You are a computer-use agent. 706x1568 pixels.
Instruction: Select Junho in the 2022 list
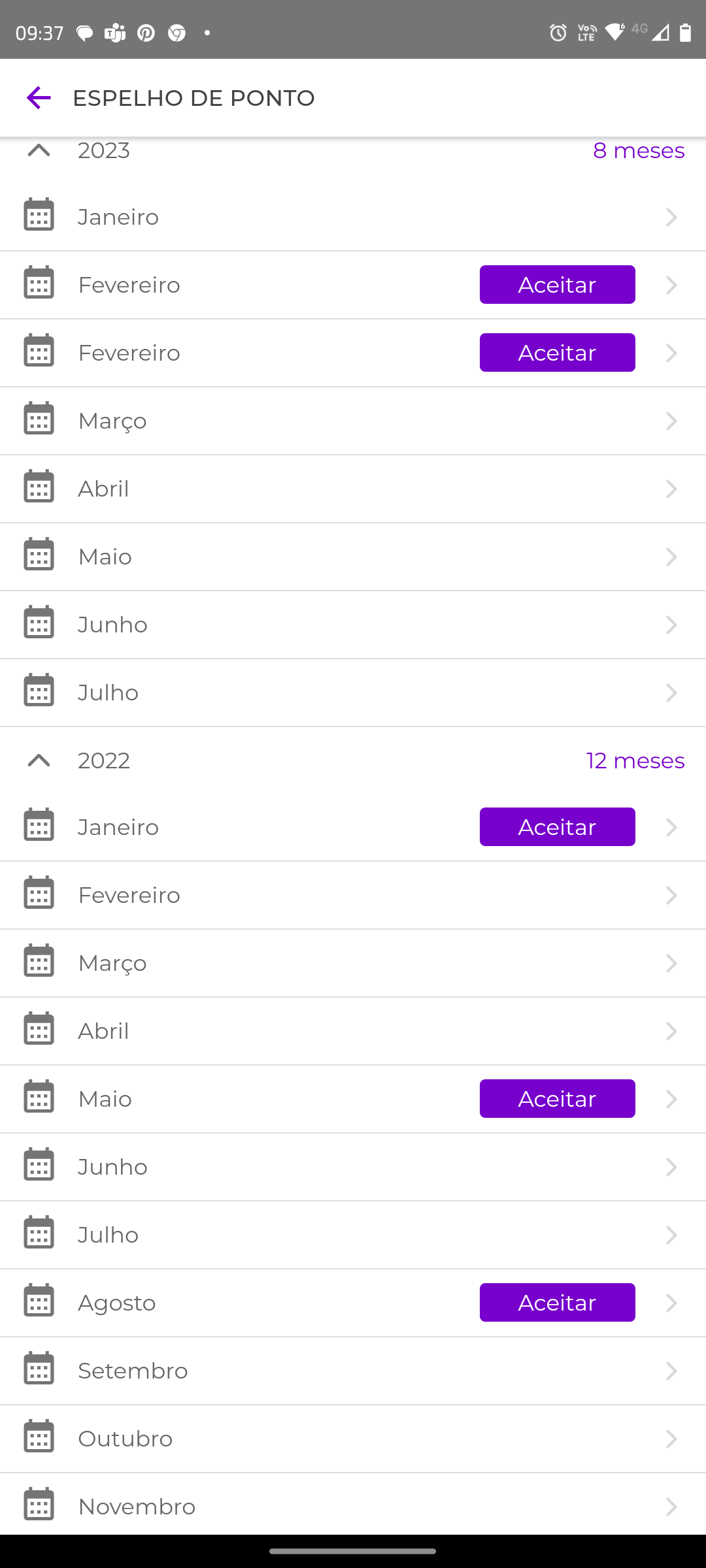[x=353, y=1167]
